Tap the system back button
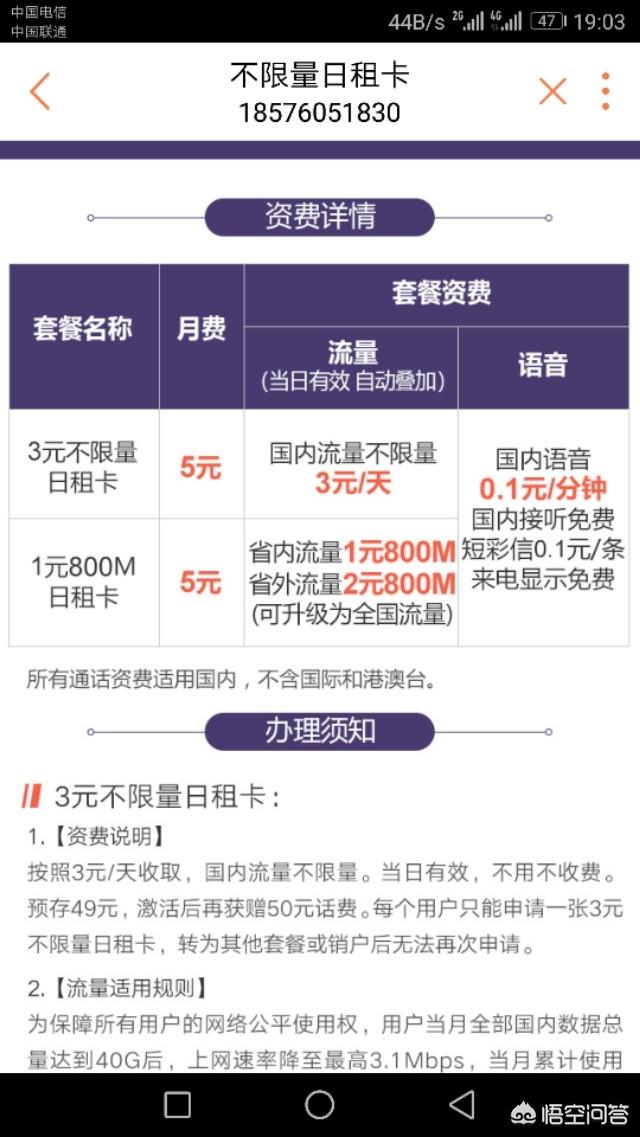This screenshot has height=1137, width=640. [461, 1104]
